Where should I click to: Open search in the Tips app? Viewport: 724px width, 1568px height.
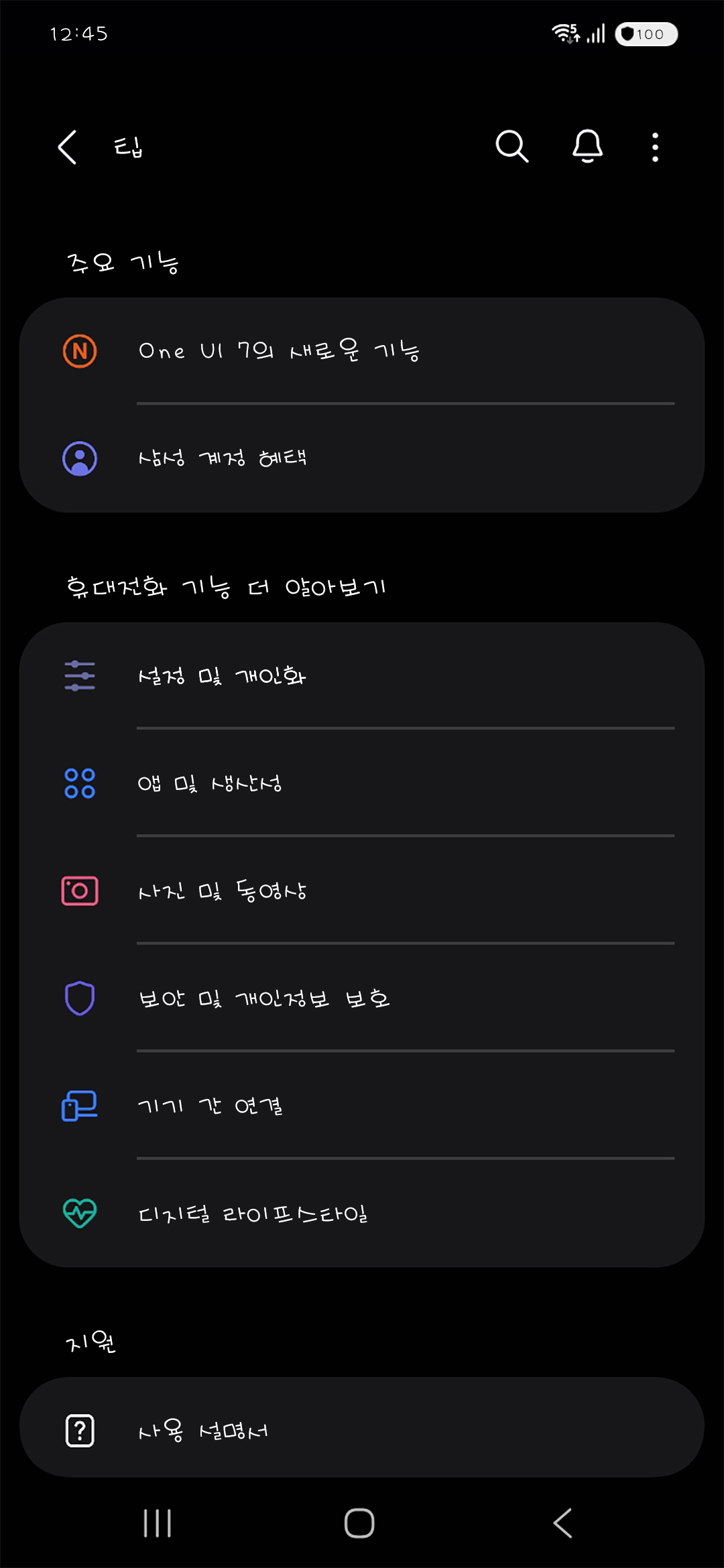click(x=512, y=147)
